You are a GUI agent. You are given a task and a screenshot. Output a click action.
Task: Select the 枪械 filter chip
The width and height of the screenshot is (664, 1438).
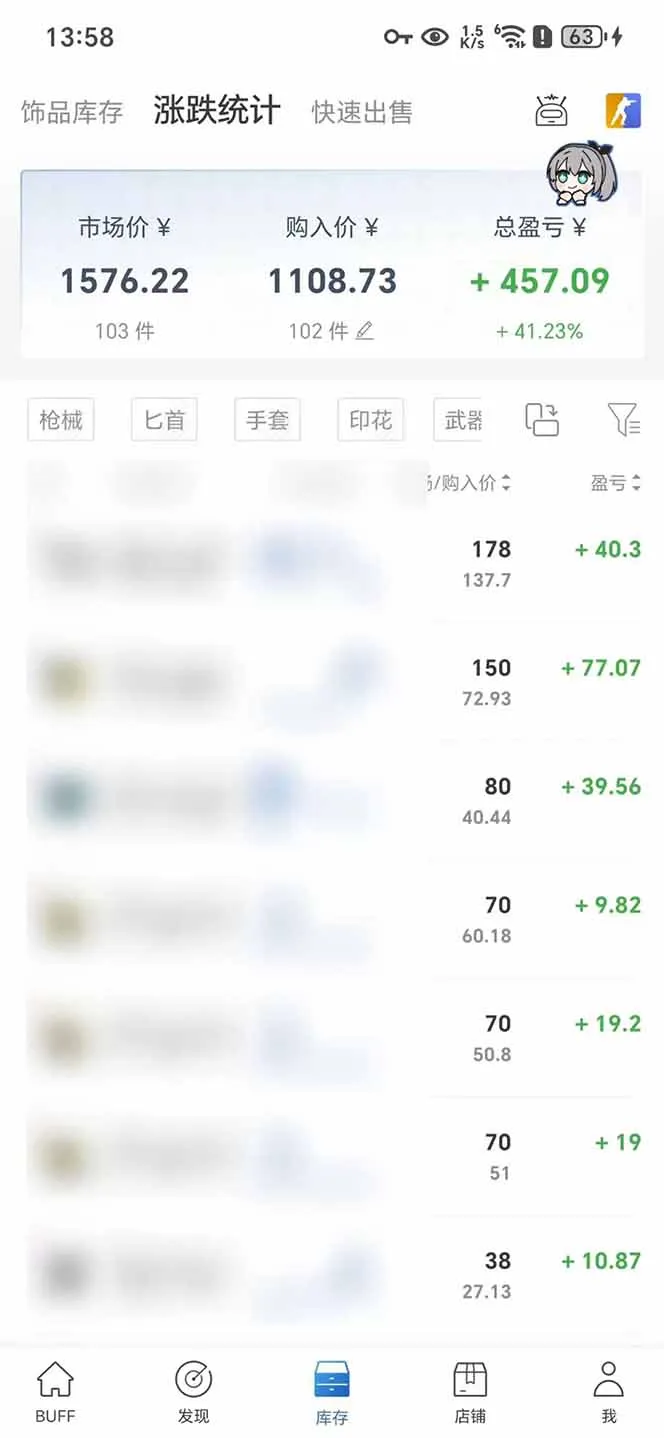click(x=61, y=420)
